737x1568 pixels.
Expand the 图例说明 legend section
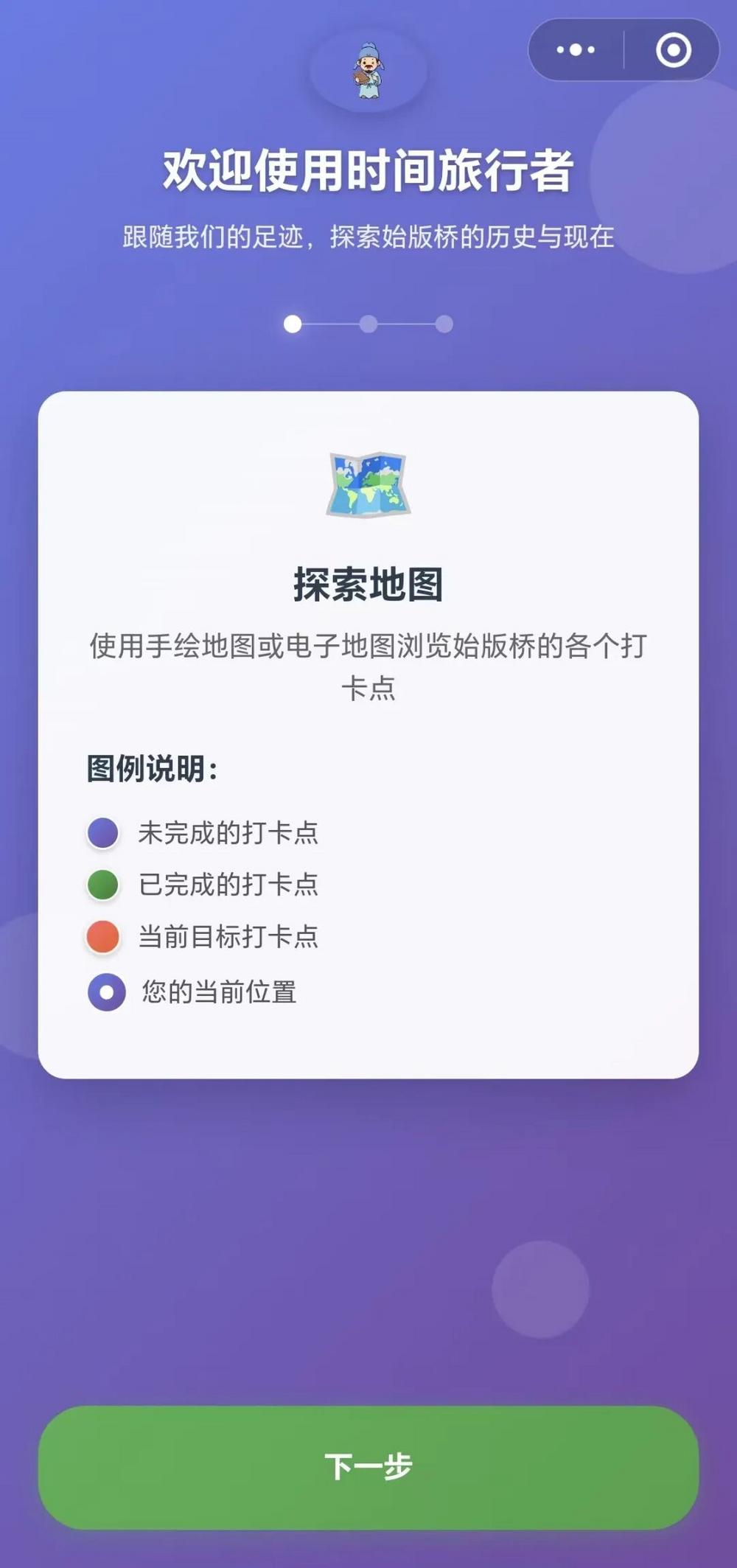[x=151, y=767]
